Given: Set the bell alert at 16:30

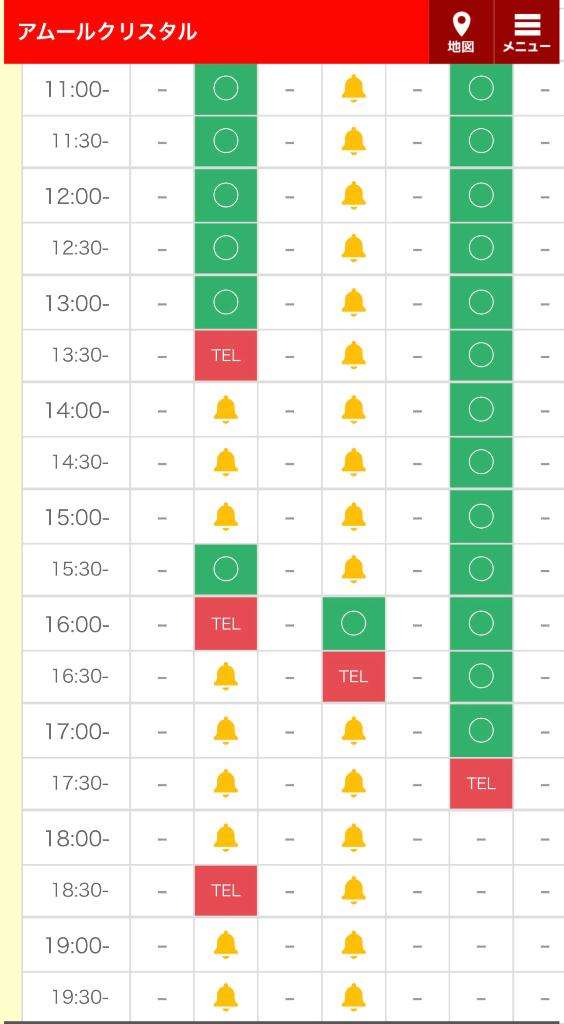Looking at the screenshot, I should point(226,677).
